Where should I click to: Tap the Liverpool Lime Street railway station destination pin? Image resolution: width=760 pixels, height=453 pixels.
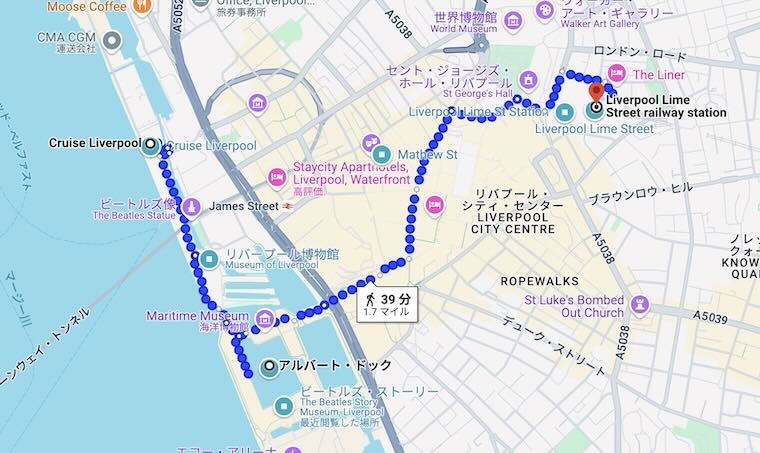pos(597,95)
